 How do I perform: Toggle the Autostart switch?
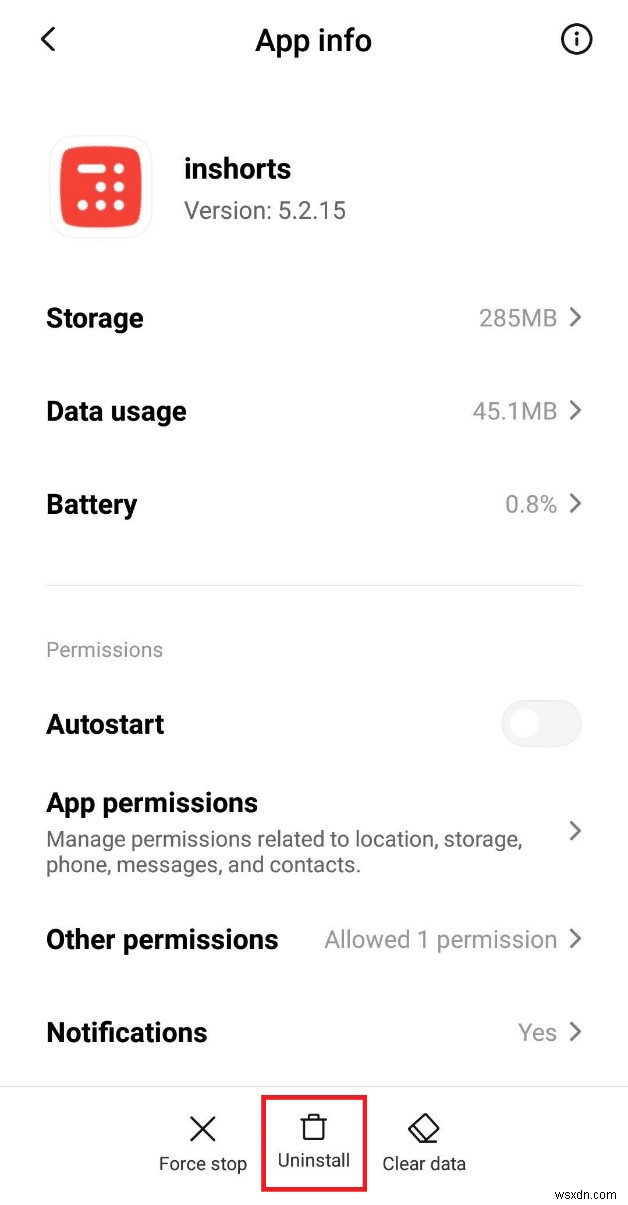click(540, 724)
